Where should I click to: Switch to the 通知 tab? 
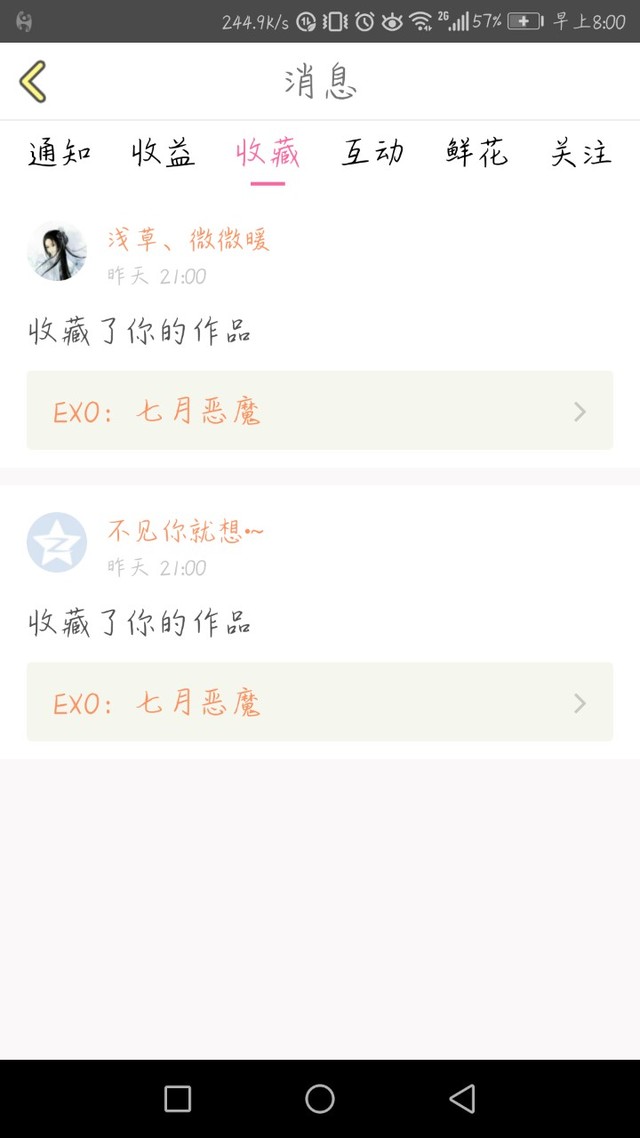click(60, 153)
